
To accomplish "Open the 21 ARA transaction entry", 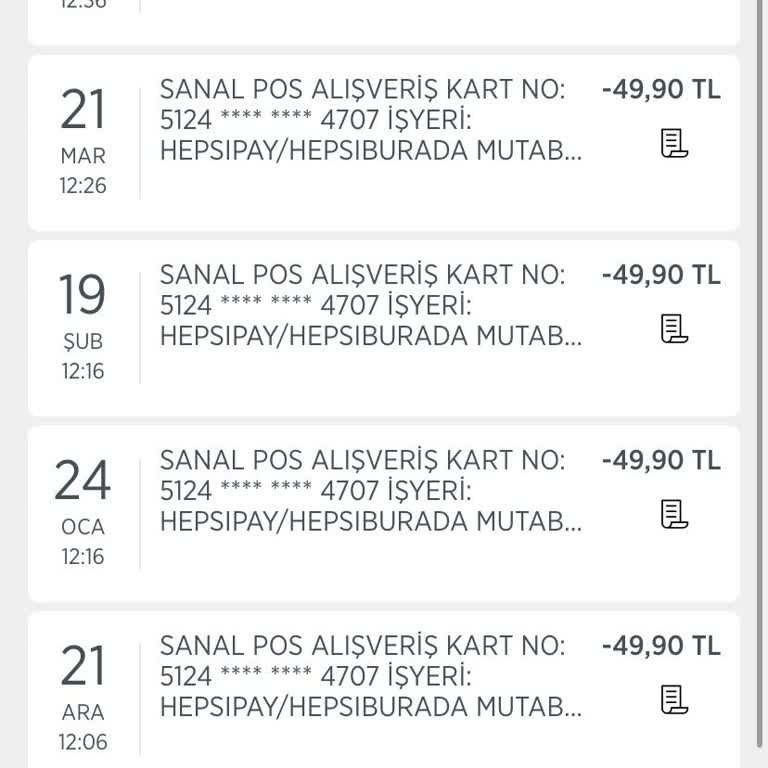I will pos(370,678).
